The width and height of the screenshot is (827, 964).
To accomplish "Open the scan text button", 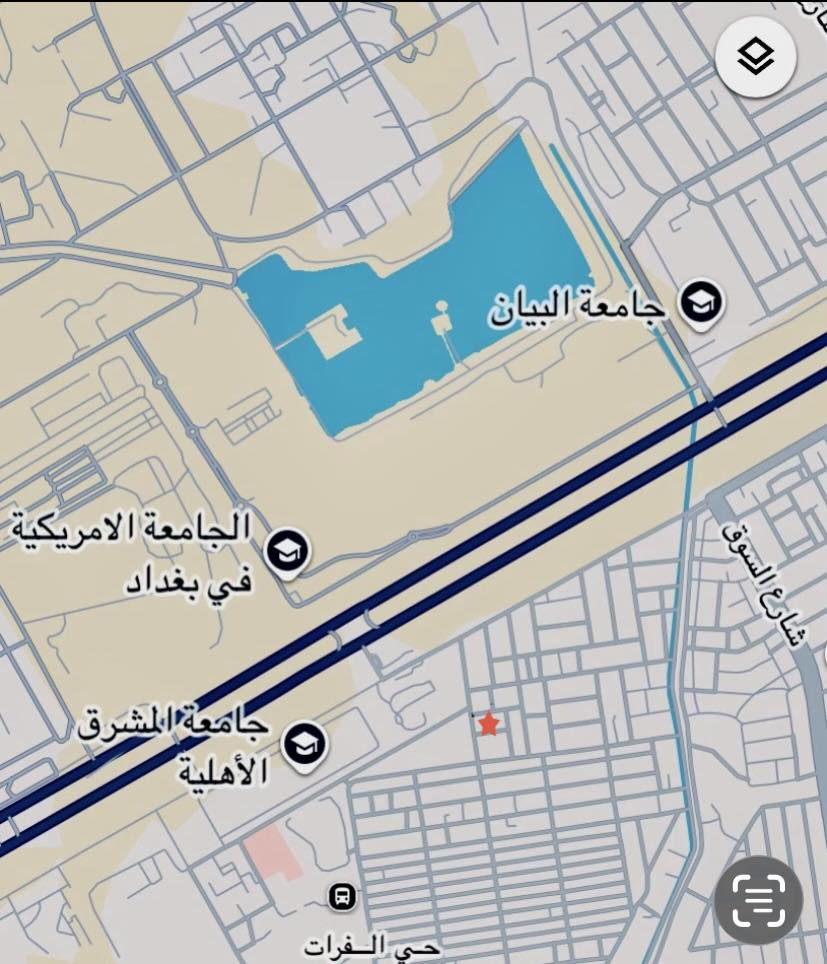I will tap(758, 900).
